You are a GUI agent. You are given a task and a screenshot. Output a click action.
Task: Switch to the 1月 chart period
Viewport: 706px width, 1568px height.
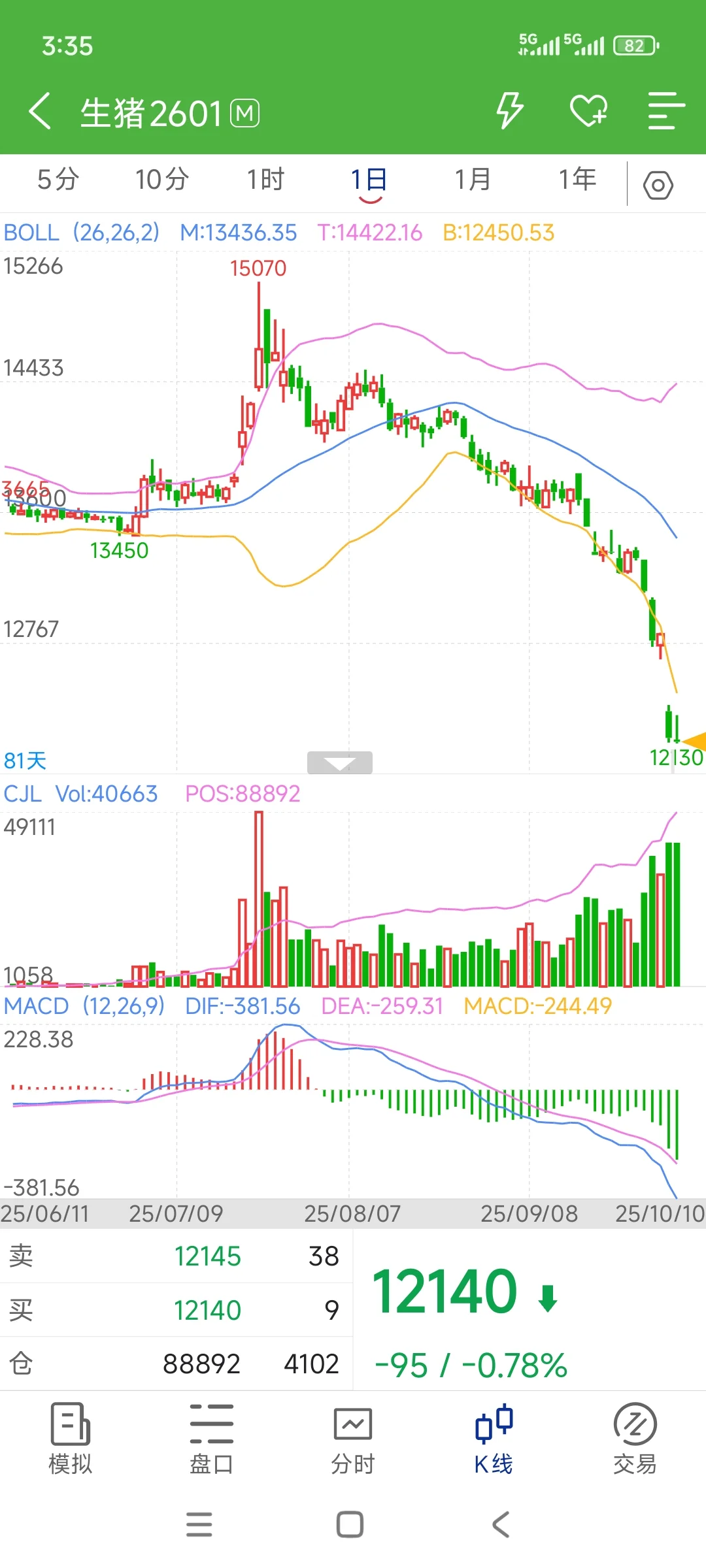[x=473, y=180]
